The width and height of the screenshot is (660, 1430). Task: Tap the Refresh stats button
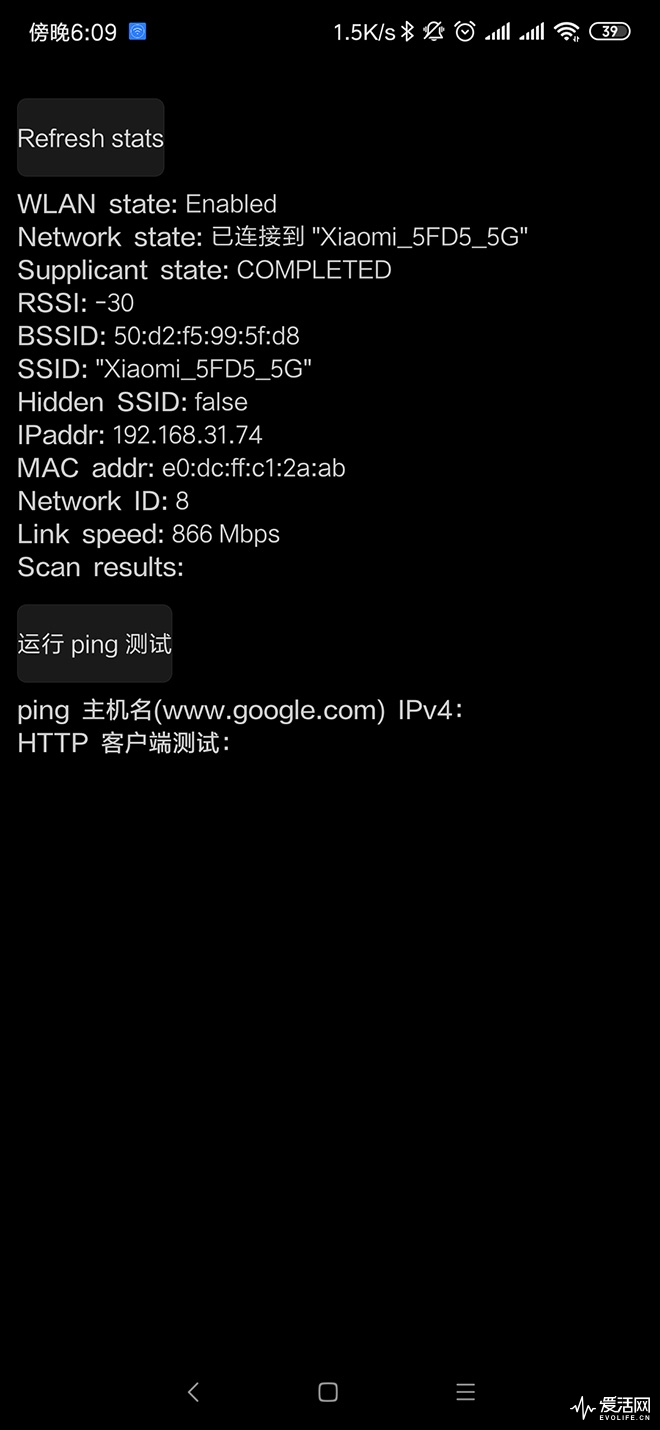(x=90, y=138)
